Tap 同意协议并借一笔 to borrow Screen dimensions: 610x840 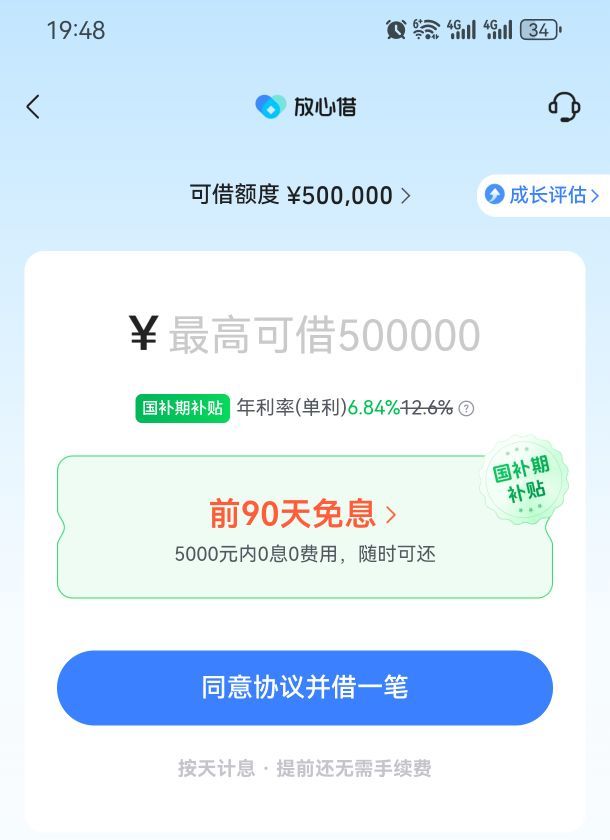pyautogui.click(x=304, y=688)
